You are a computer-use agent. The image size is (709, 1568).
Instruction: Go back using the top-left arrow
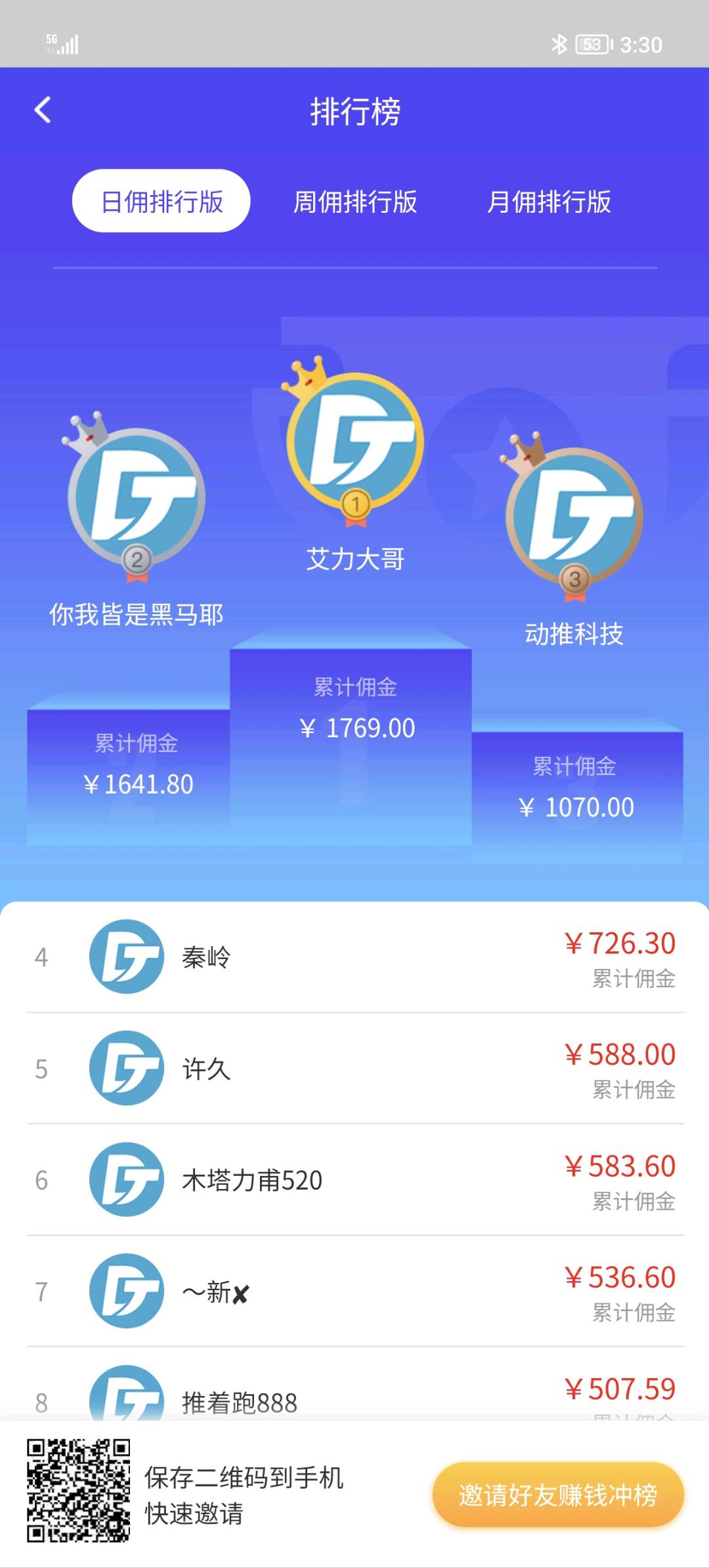click(43, 110)
